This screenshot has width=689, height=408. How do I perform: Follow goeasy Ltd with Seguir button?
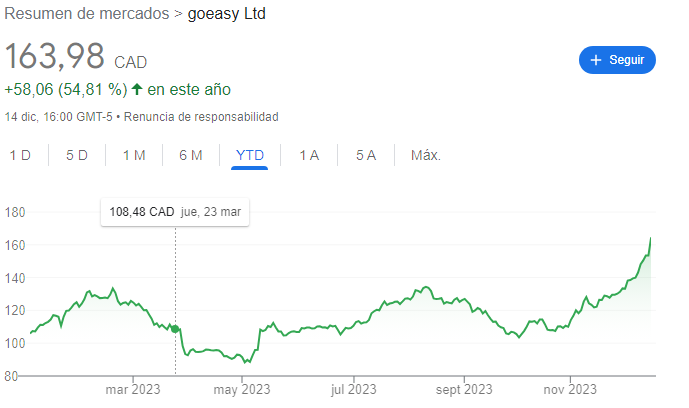pyautogui.click(x=617, y=60)
